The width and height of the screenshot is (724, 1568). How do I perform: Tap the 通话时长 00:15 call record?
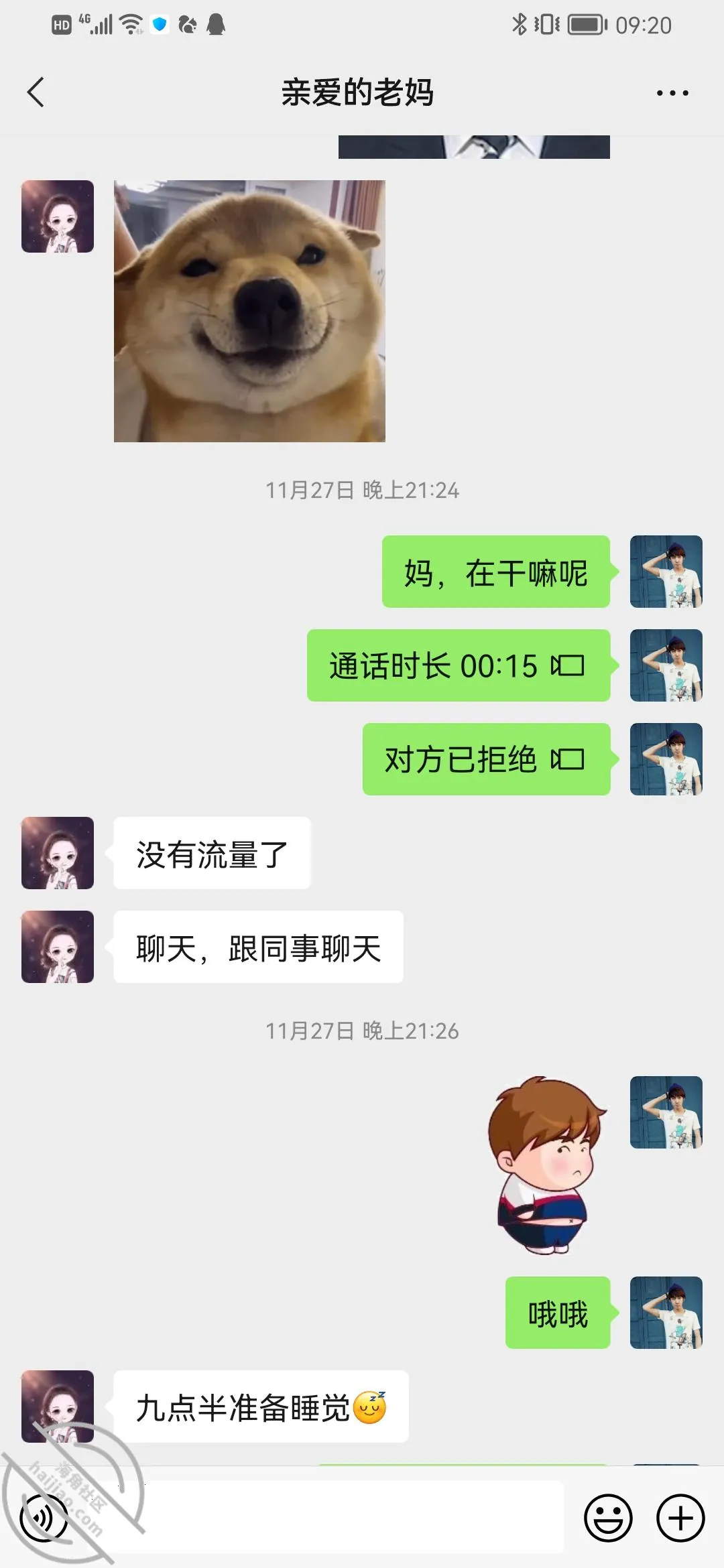coord(459,665)
